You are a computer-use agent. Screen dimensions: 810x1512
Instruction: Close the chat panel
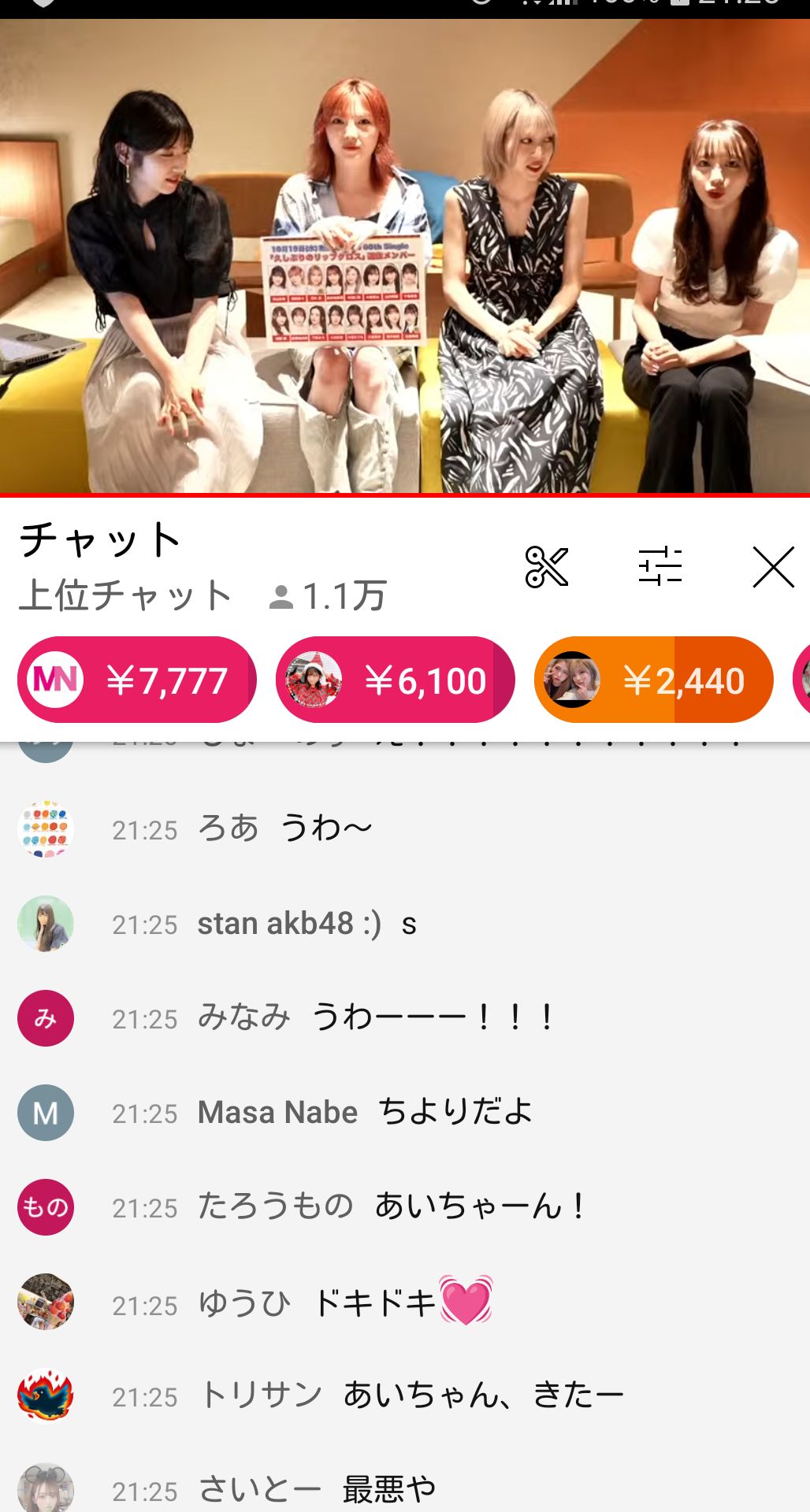[x=773, y=567]
